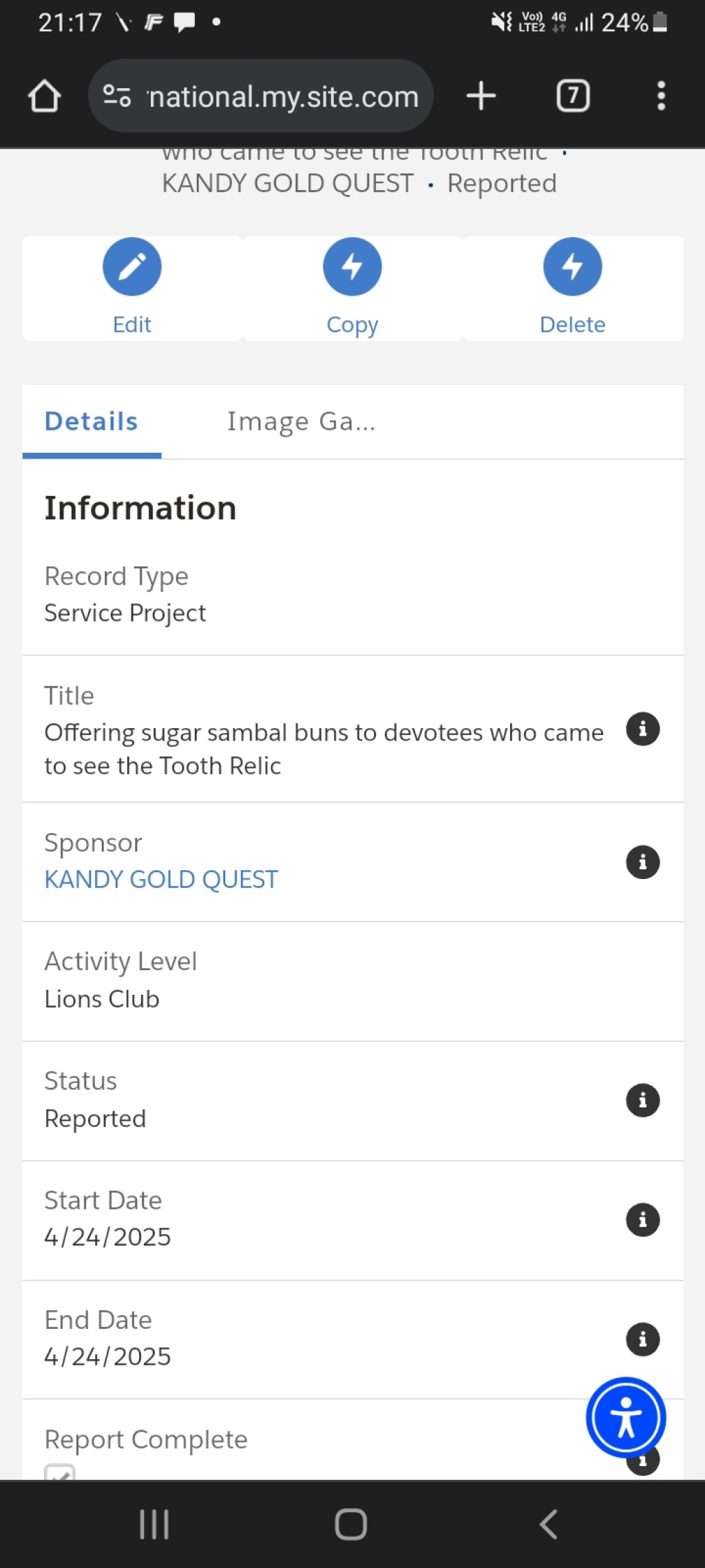Delete this service project
The width and height of the screenshot is (705, 1568).
pyautogui.click(x=573, y=288)
